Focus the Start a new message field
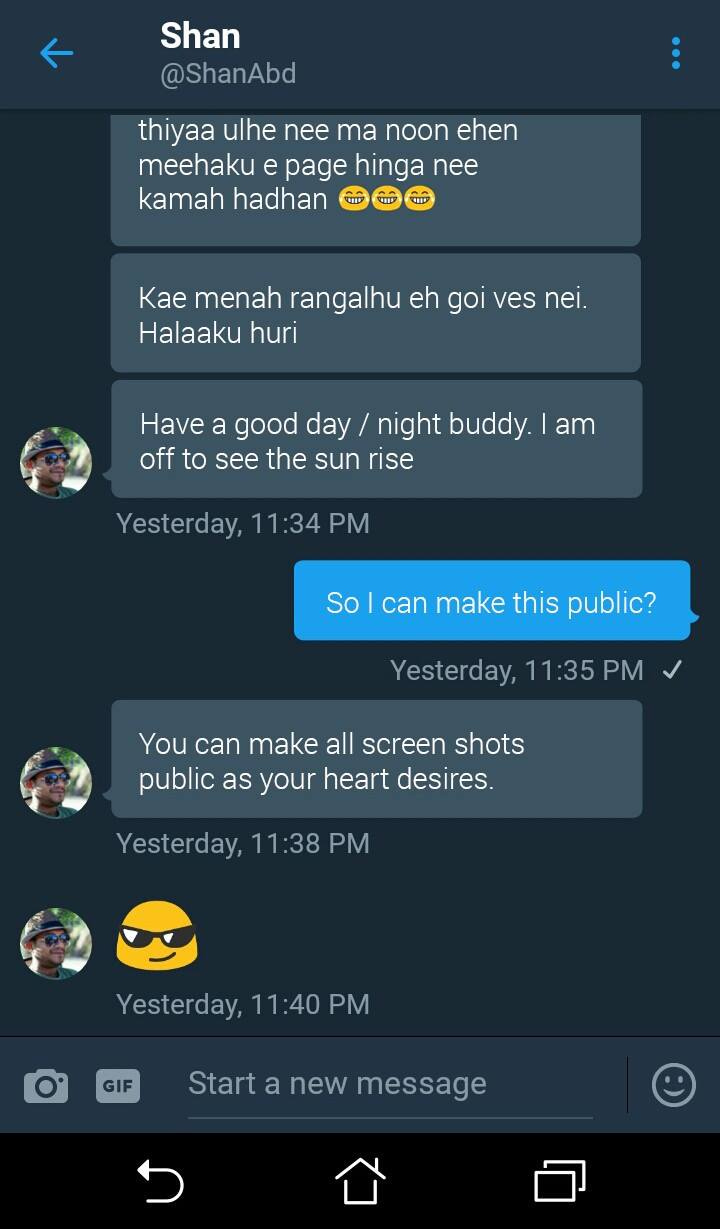Screen dimensions: 720x1229 pyautogui.click(x=390, y=1084)
